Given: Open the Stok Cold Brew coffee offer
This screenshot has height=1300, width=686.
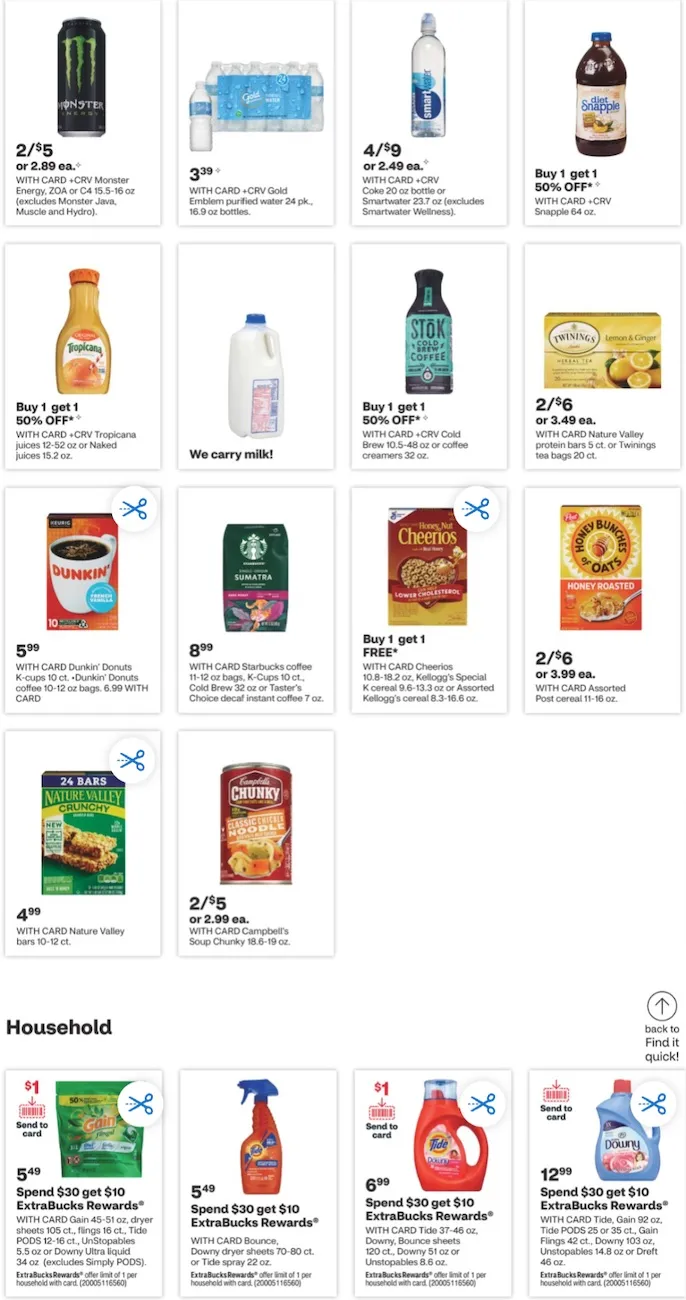Looking at the screenshot, I should point(429,355).
